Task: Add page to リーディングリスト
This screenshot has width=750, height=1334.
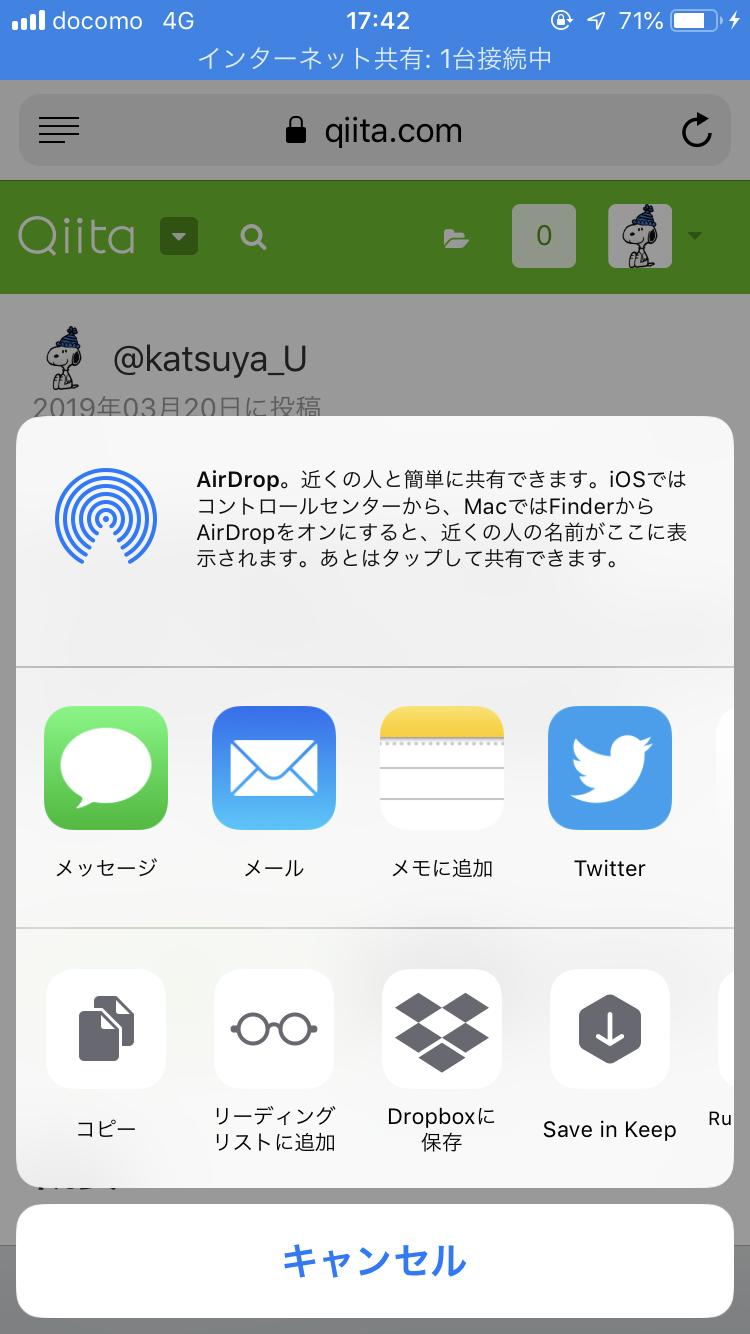Action: coord(274,1029)
